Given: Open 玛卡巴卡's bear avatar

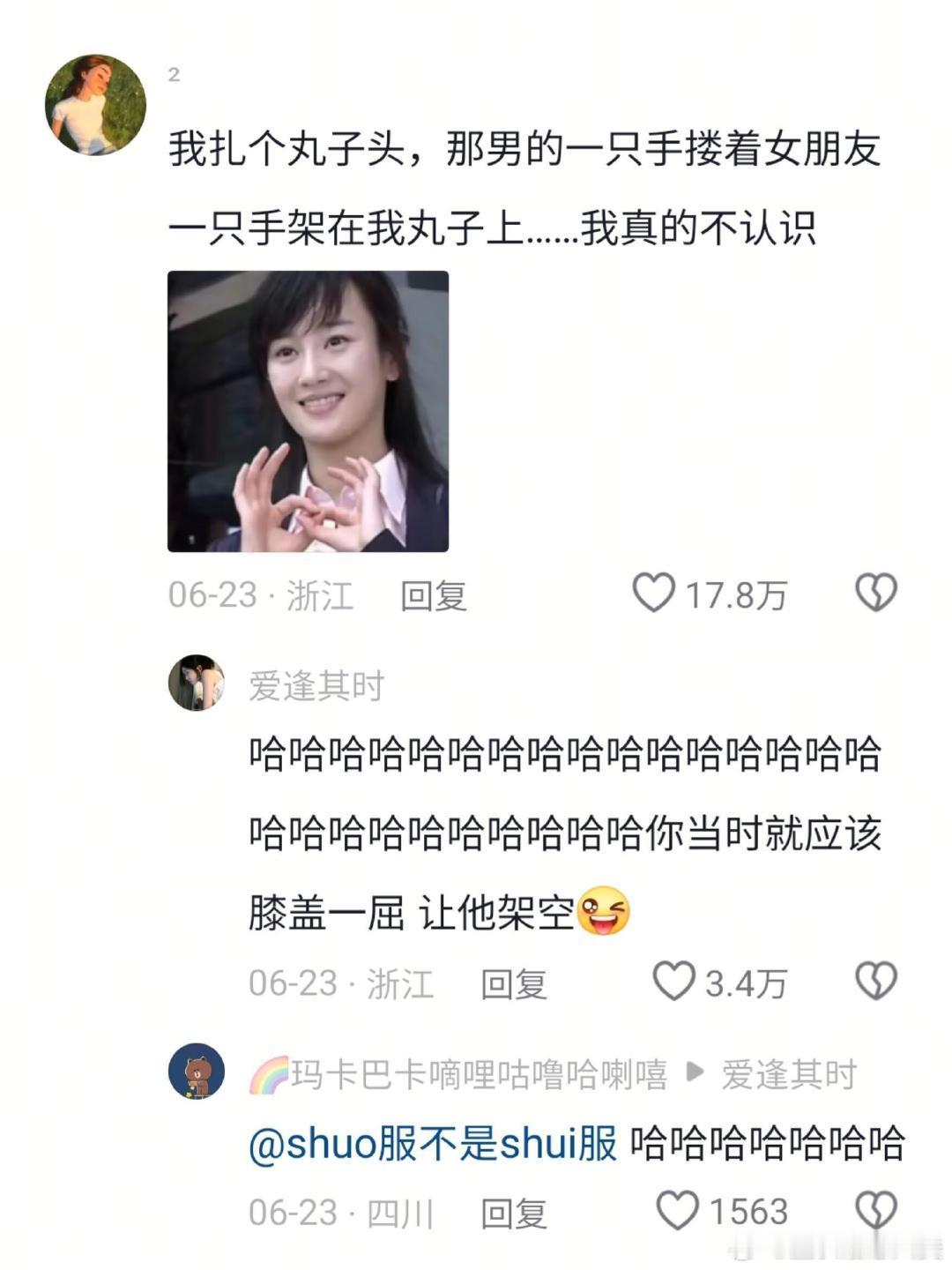Looking at the screenshot, I should coord(197,1075).
